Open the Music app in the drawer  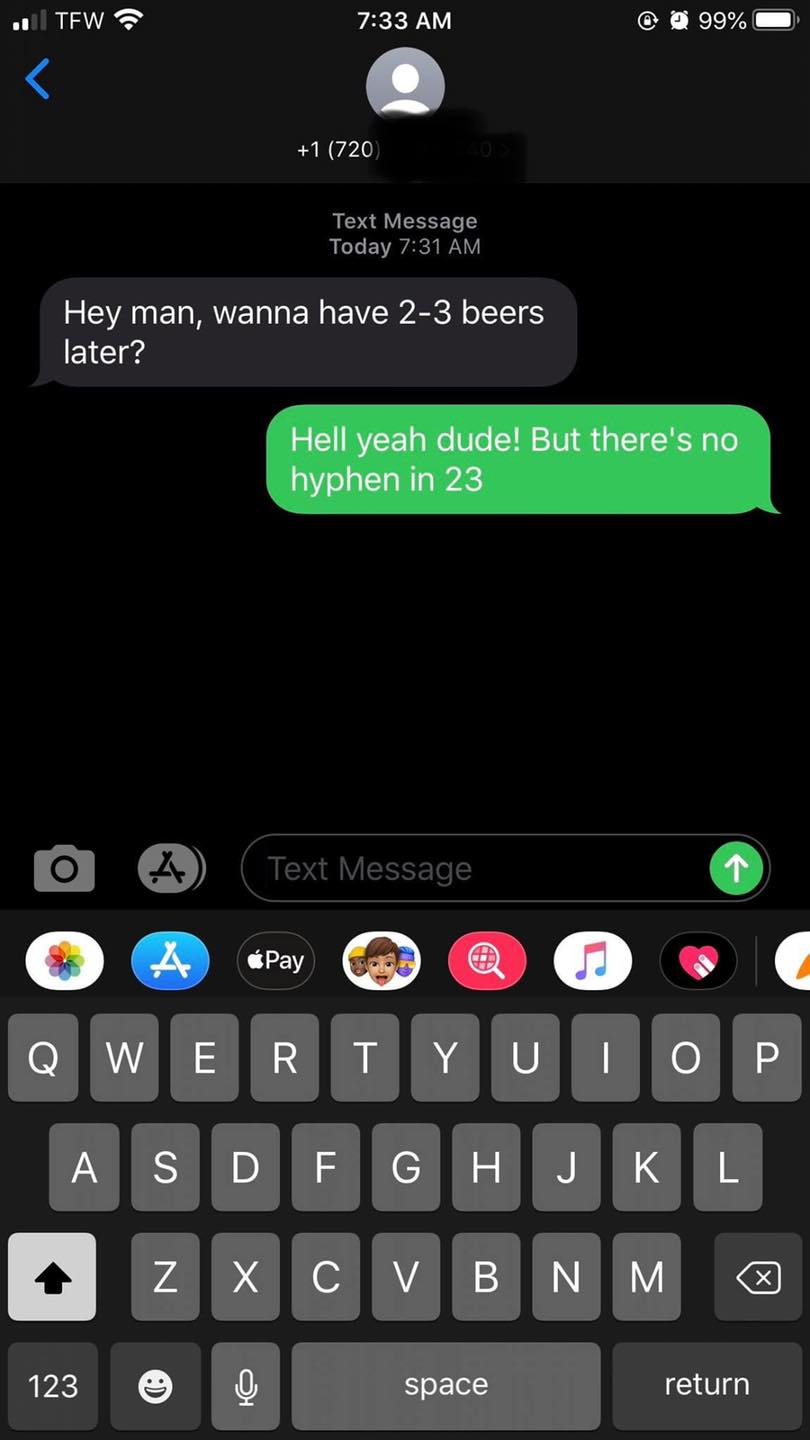pyautogui.click(x=593, y=961)
